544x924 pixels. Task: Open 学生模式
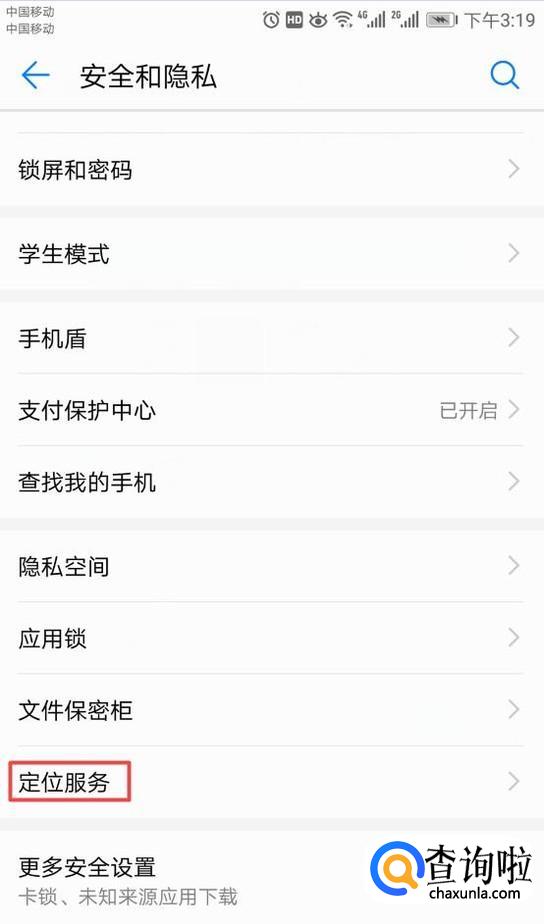coord(272,254)
